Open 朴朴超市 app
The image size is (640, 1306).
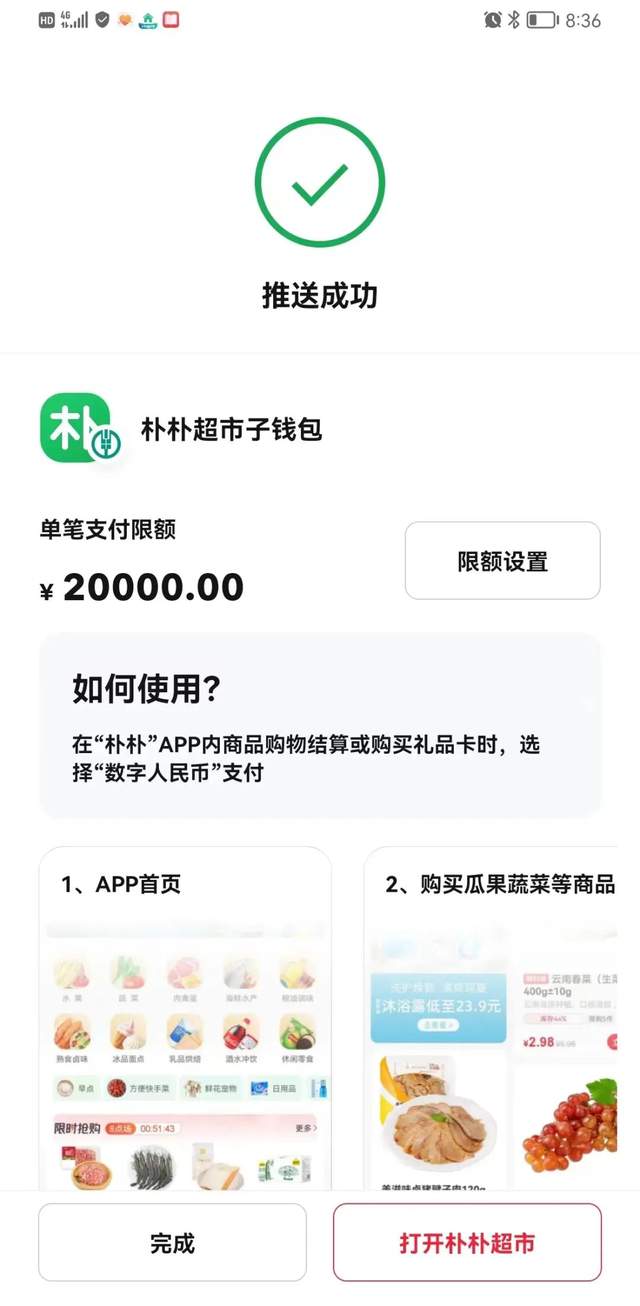click(x=467, y=1243)
